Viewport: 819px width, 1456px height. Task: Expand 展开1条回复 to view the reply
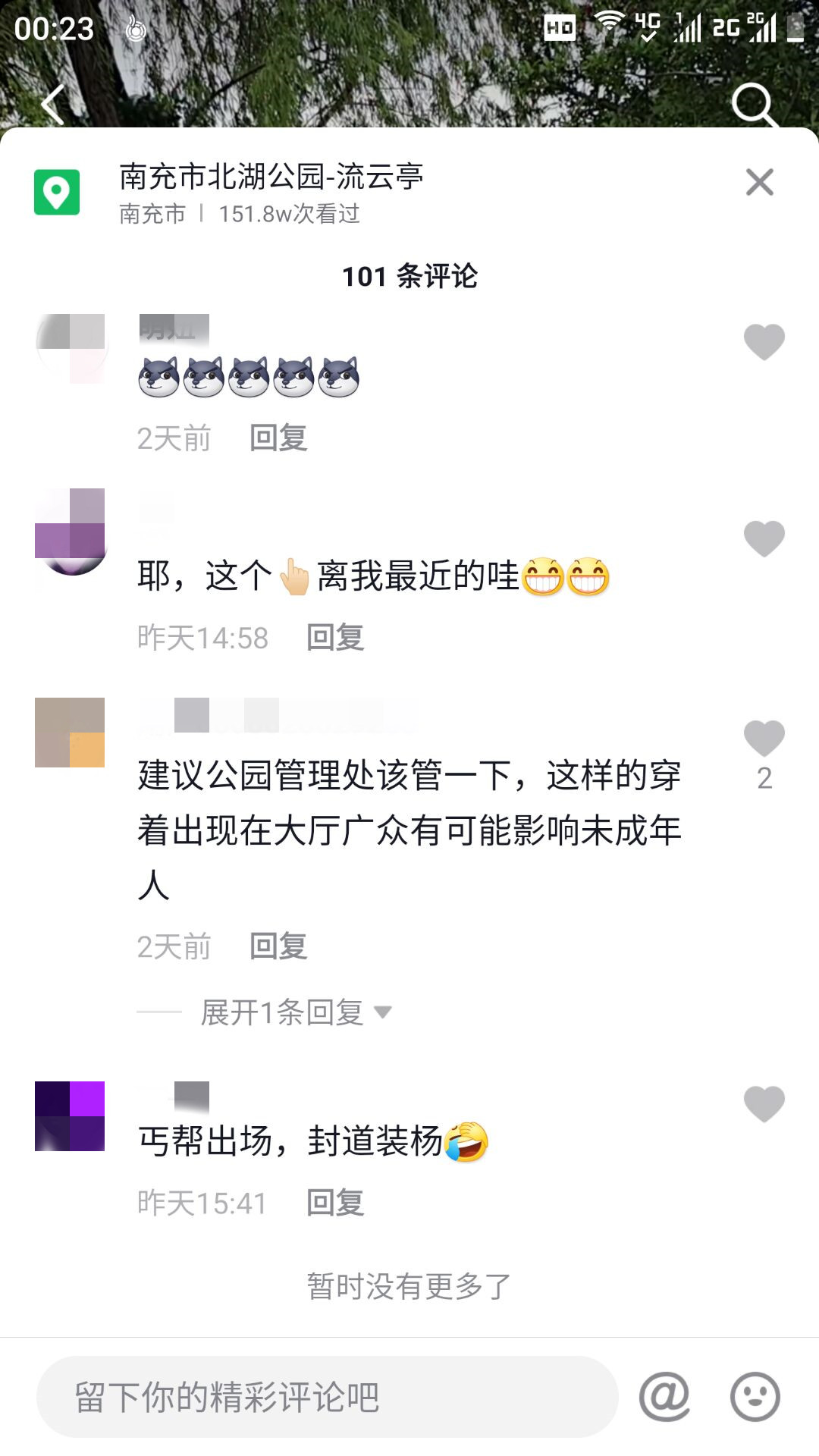[x=296, y=1012]
